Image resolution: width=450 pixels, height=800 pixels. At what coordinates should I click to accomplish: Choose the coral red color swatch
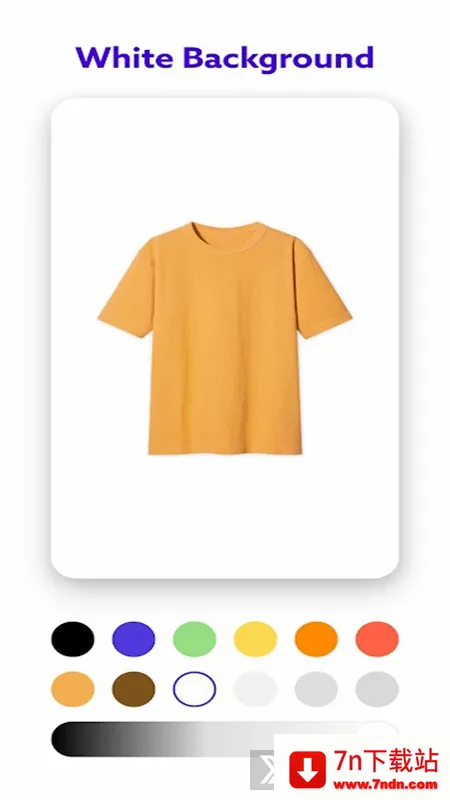[x=377, y=638]
